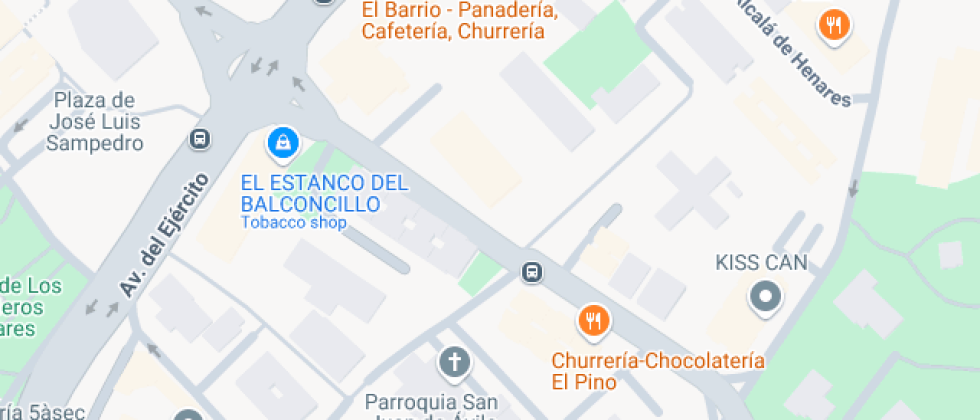Tap the KISS CAN location pin
Viewport: 980px width, 420px height.
pyautogui.click(x=766, y=296)
